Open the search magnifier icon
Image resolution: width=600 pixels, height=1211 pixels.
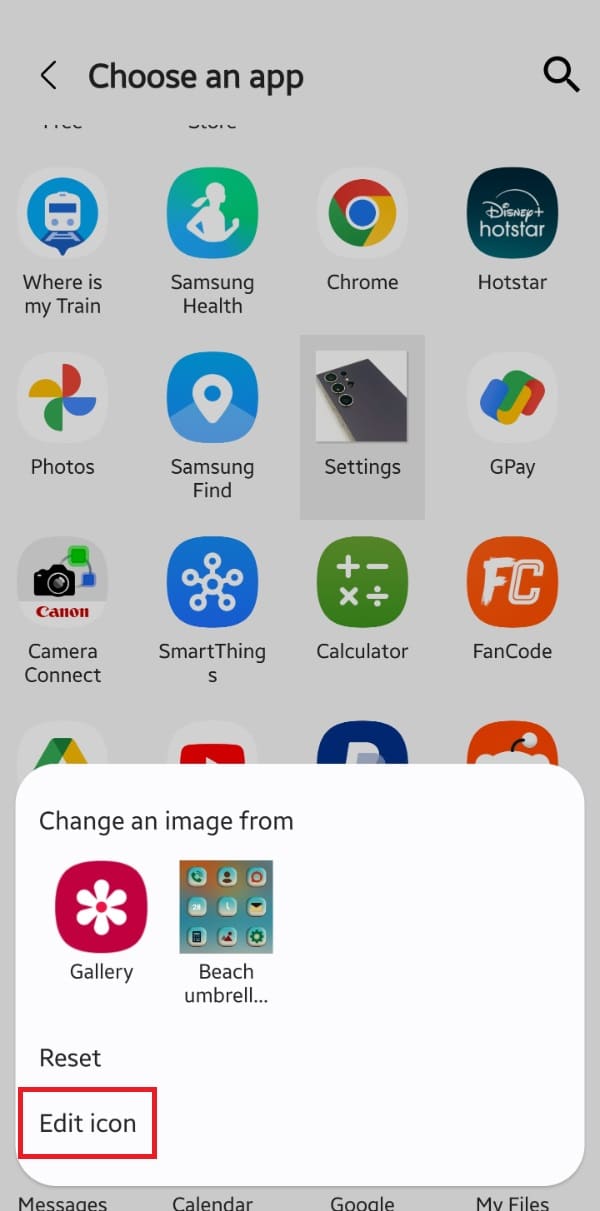[x=560, y=75]
